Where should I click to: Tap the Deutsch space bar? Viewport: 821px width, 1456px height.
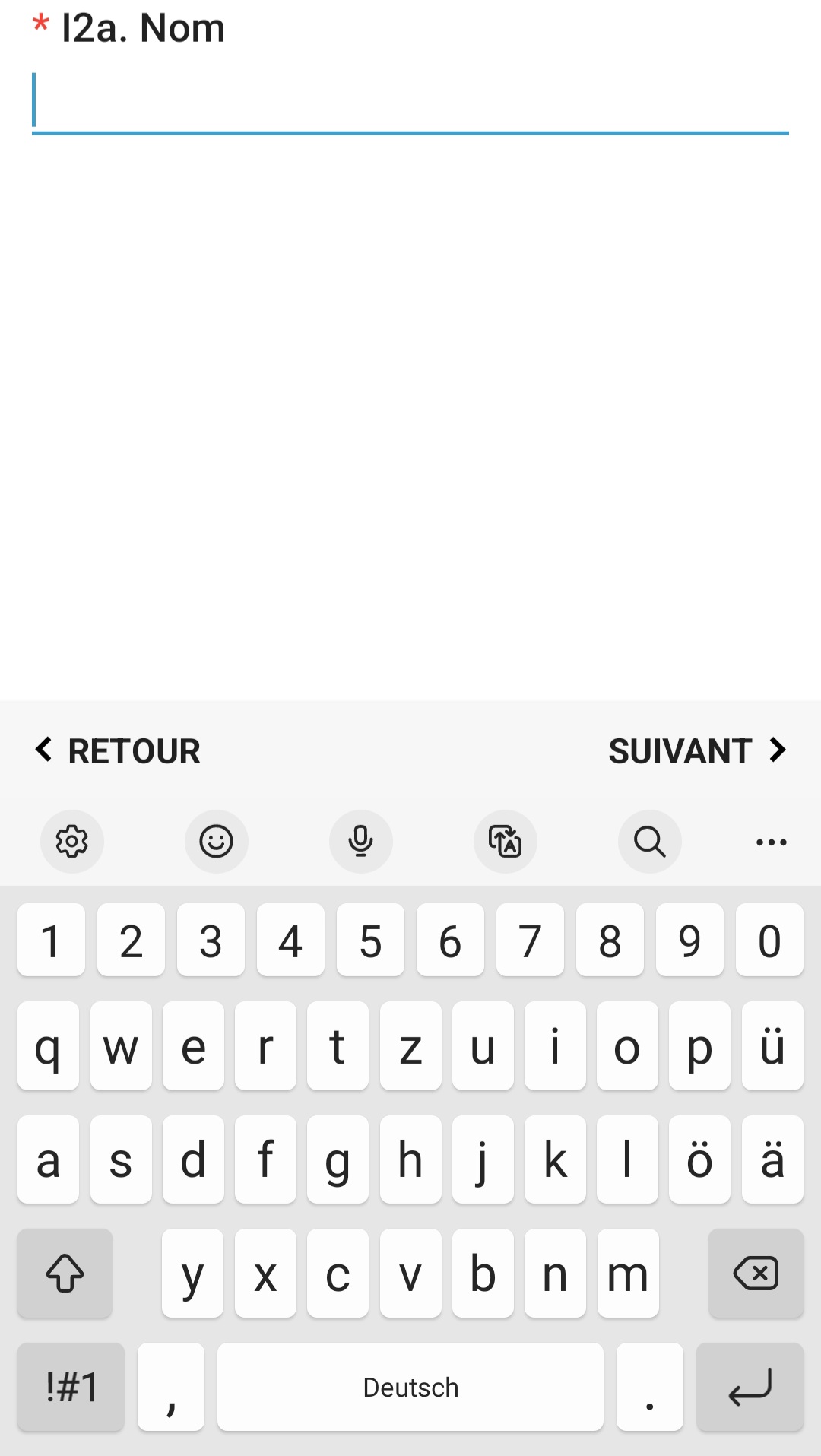(x=410, y=1387)
